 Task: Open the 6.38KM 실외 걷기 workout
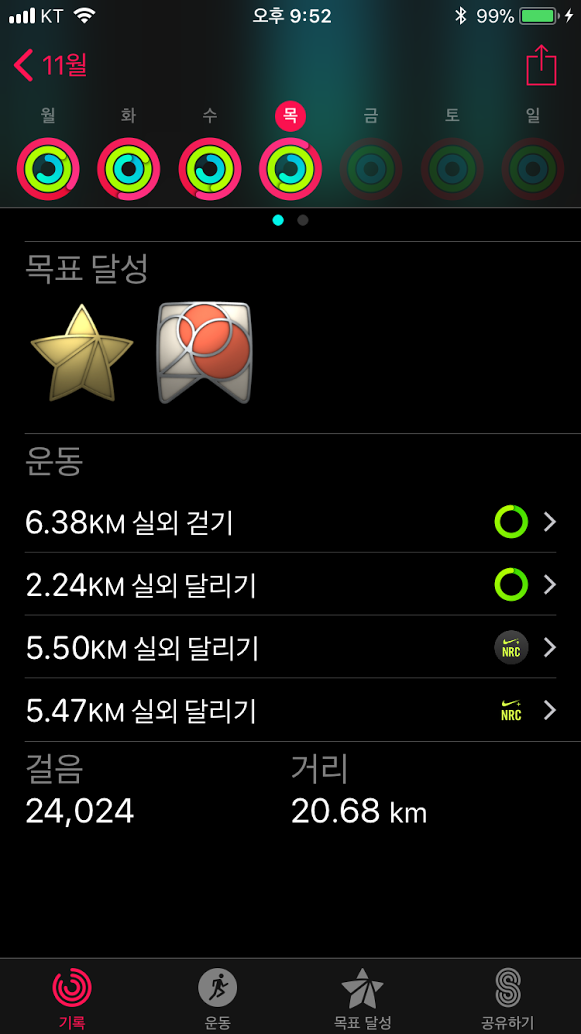pyautogui.click(x=290, y=522)
